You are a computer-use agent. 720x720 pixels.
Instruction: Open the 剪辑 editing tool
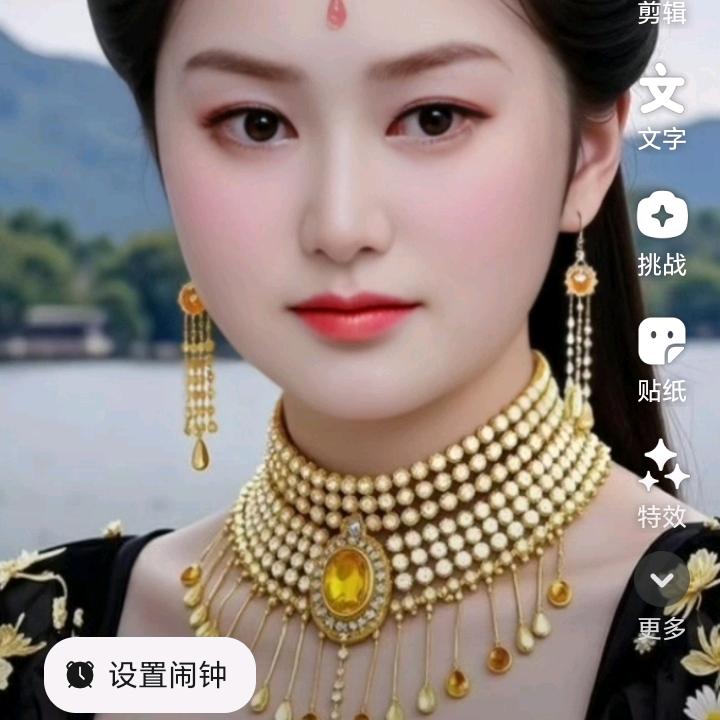[662, 12]
